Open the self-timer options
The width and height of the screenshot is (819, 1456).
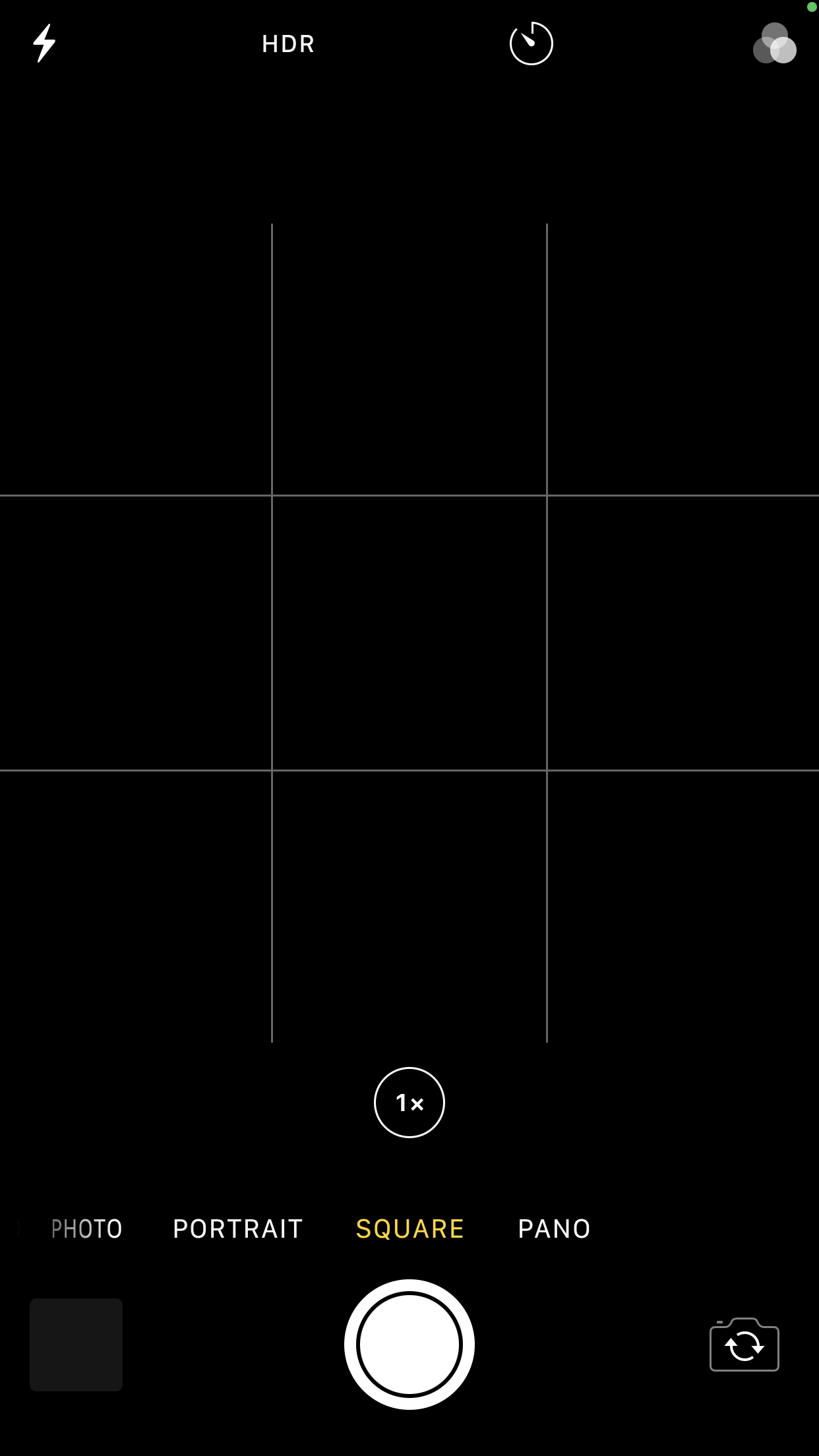pos(531,44)
